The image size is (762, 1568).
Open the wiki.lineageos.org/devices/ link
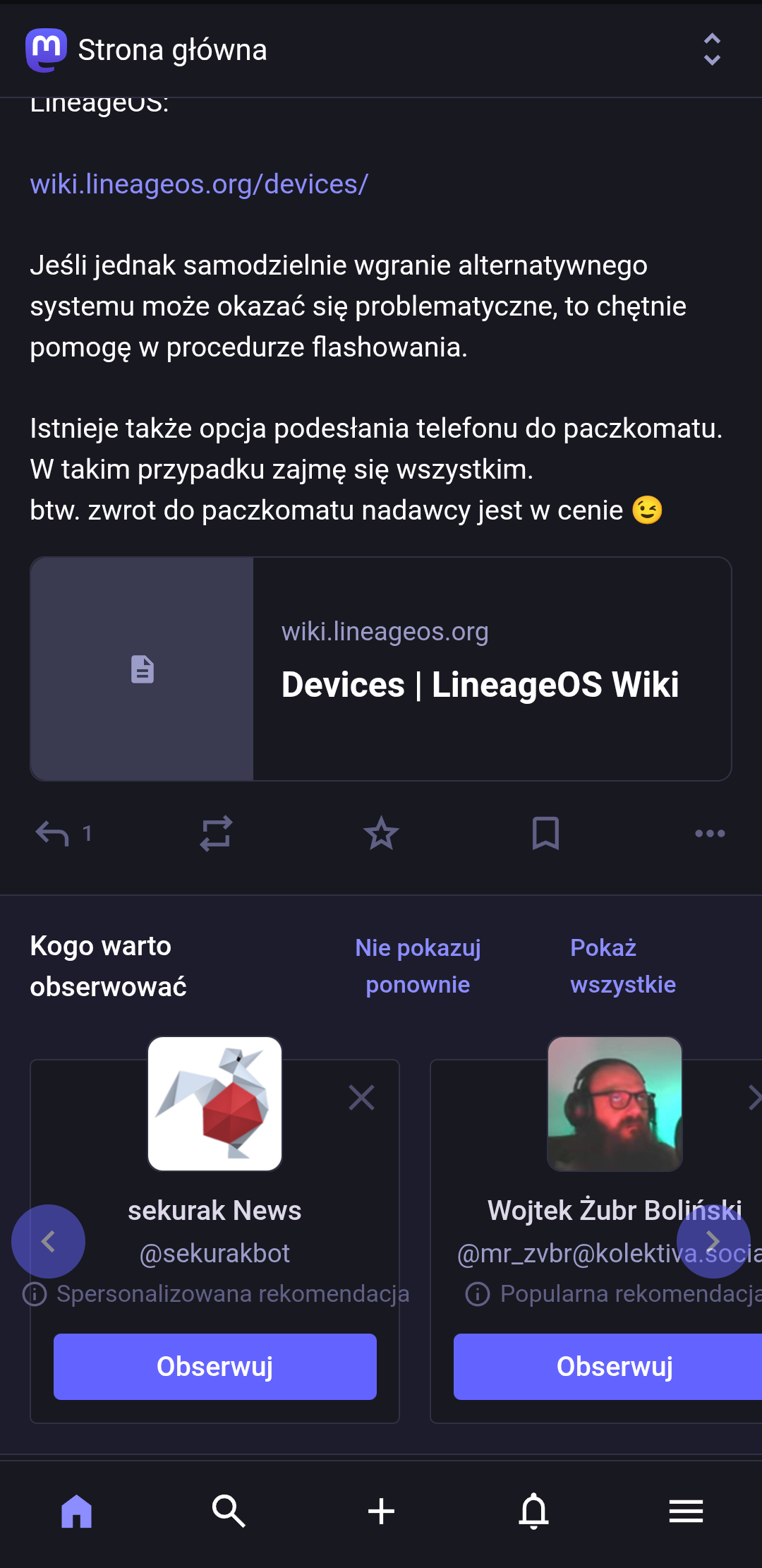(198, 184)
